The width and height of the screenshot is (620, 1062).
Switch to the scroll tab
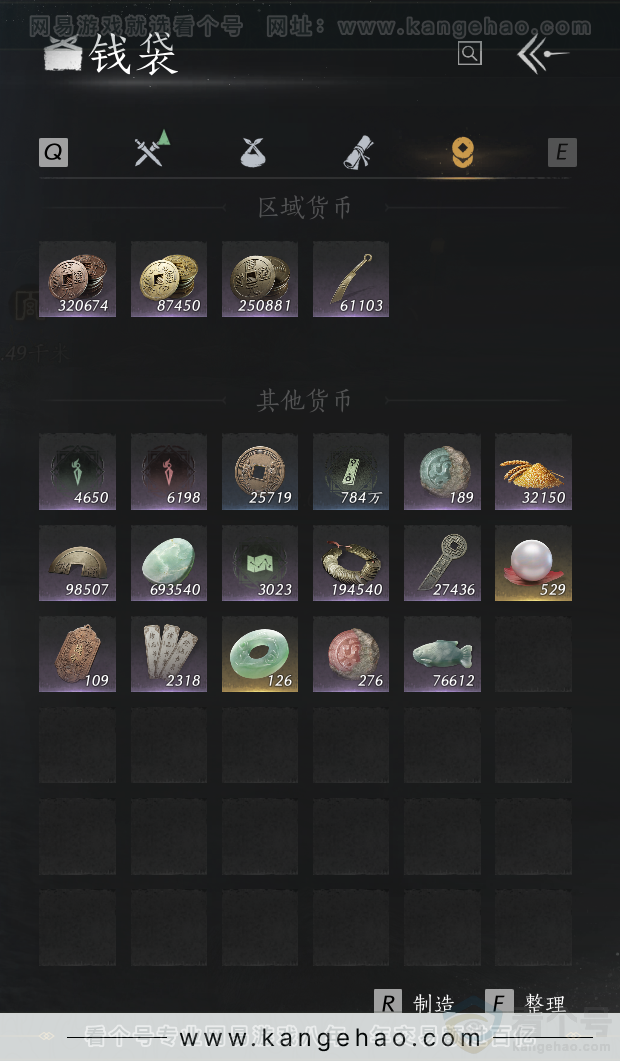tap(357, 152)
